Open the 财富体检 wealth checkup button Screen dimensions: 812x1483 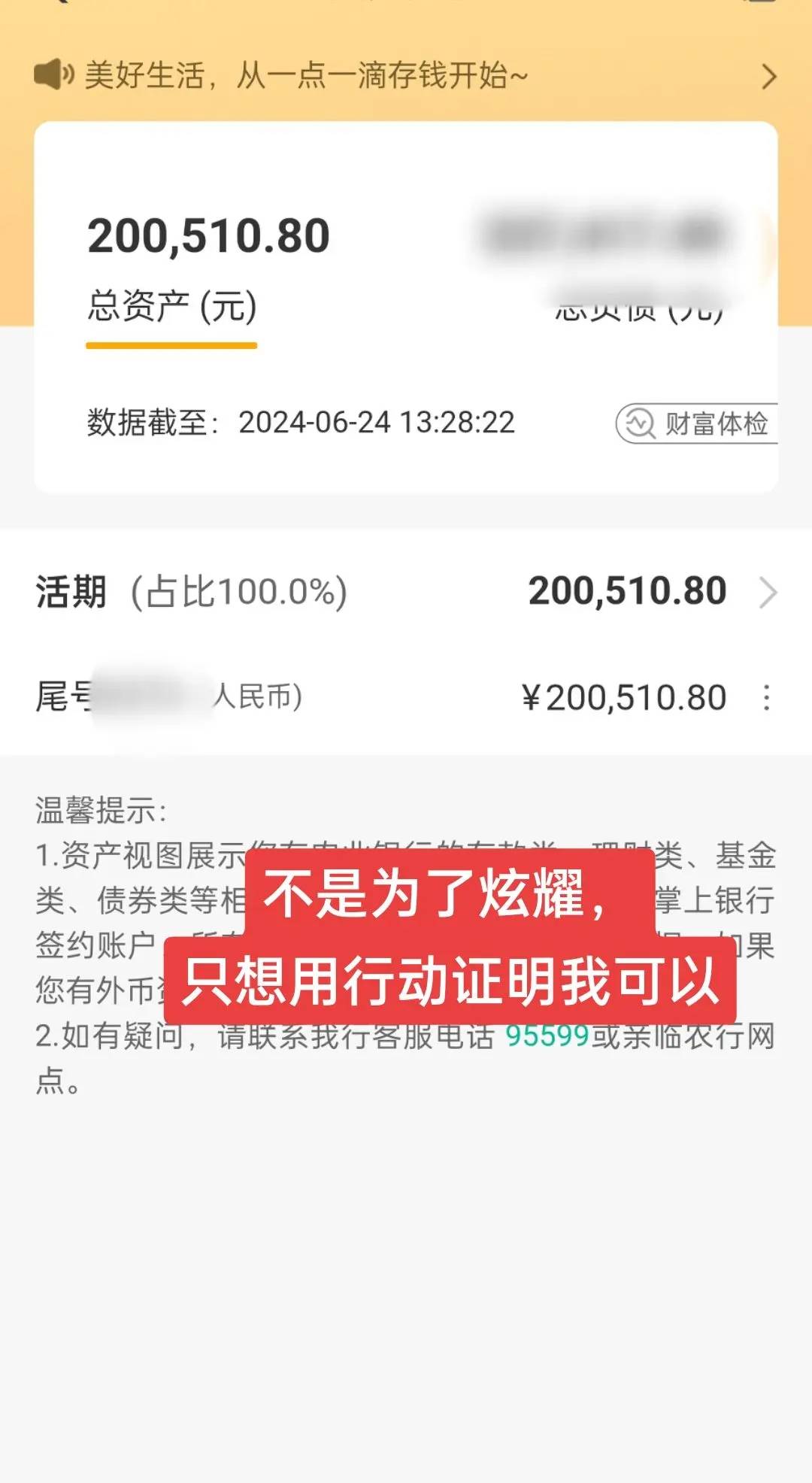pyautogui.click(x=696, y=423)
